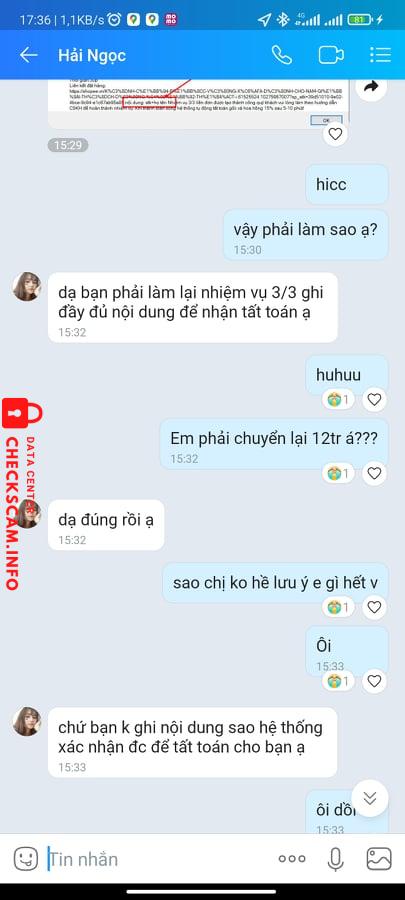
Task: Open the sticker and emoji picker
Action: point(25,859)
